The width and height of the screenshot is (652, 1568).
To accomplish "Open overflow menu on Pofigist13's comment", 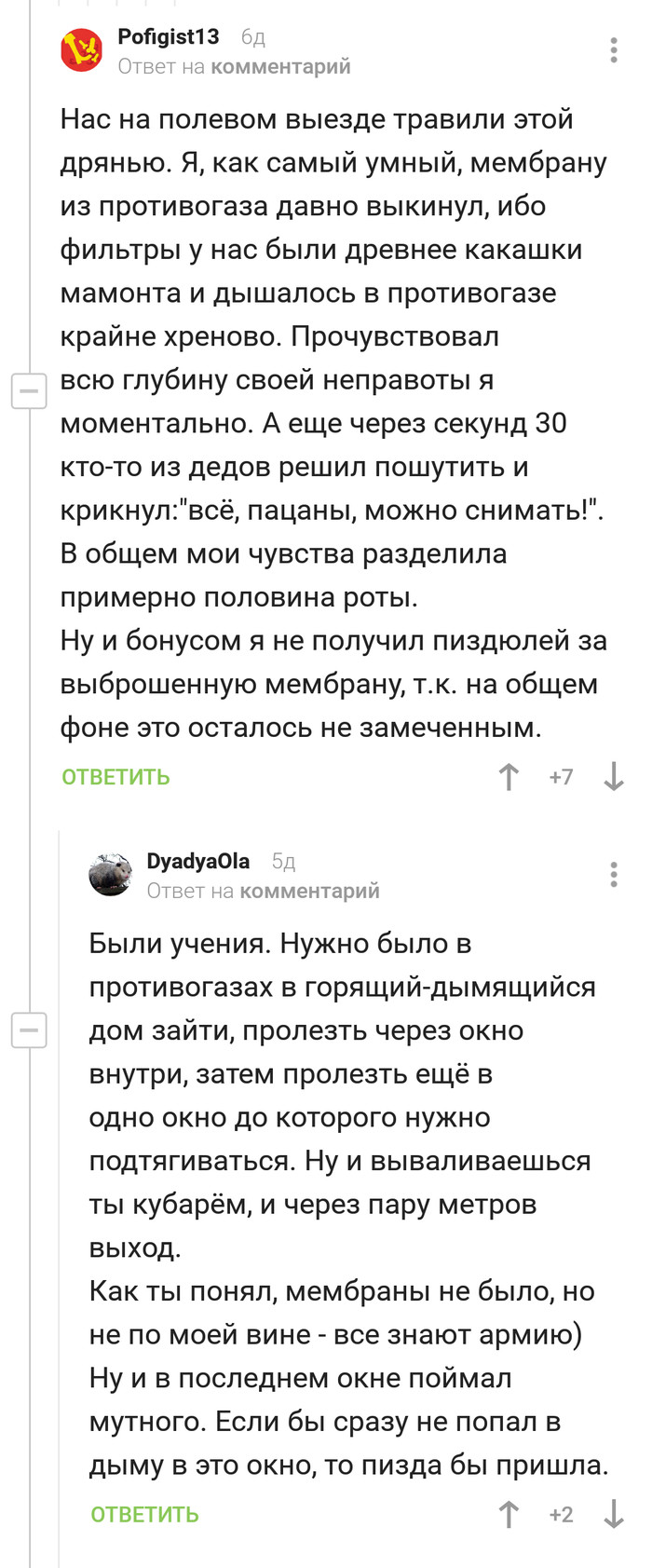I will tap(613, 50).
